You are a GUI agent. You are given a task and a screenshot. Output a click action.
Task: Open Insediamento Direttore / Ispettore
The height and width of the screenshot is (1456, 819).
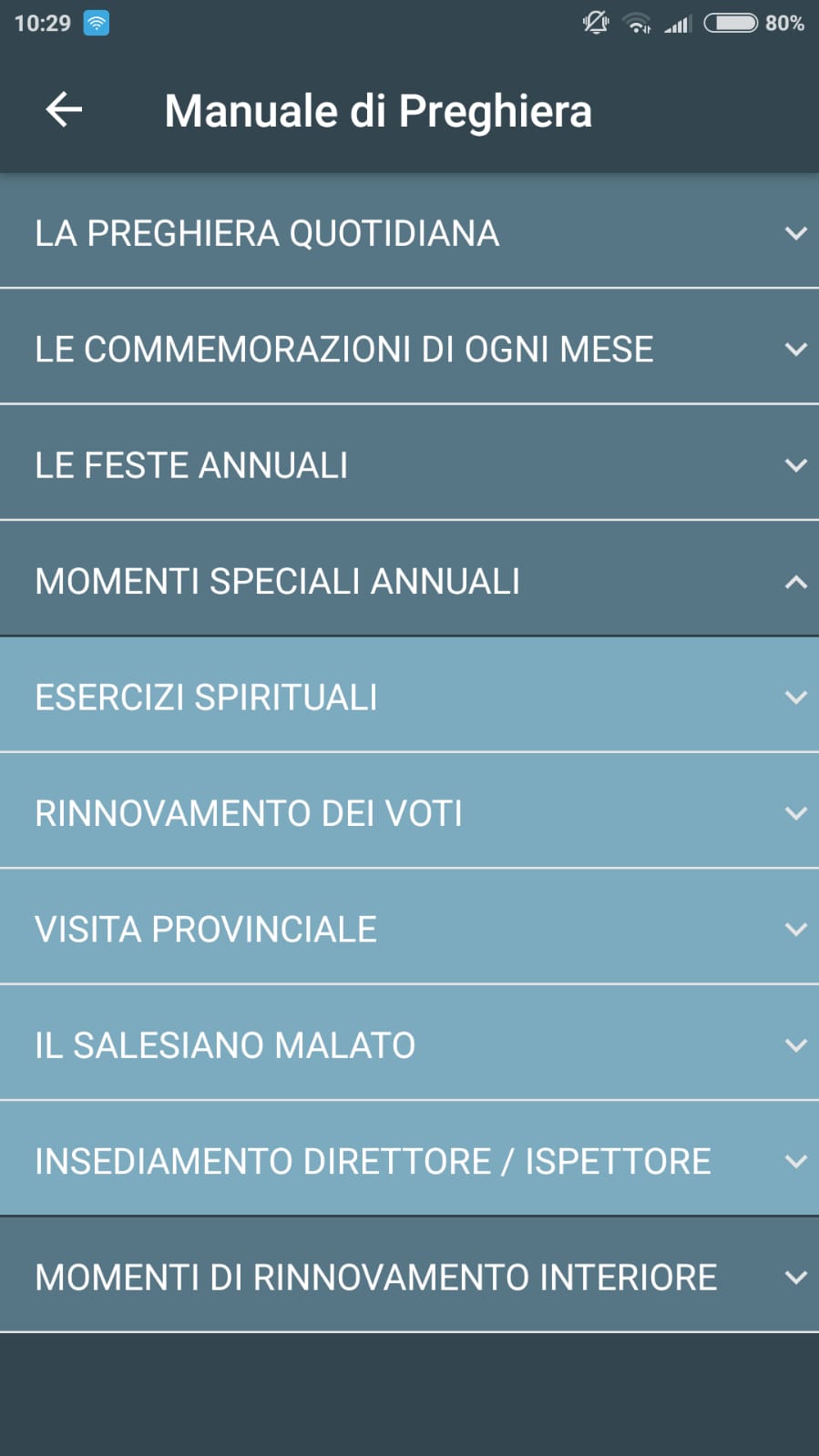[409, 1161]
